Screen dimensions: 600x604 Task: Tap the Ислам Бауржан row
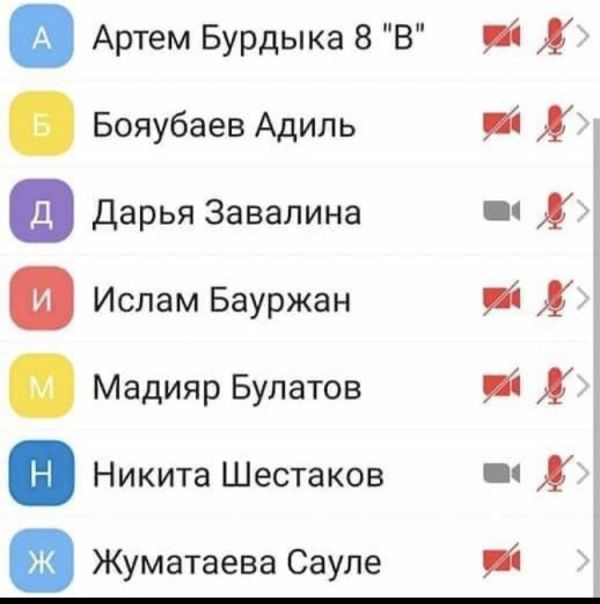(221, 299)
